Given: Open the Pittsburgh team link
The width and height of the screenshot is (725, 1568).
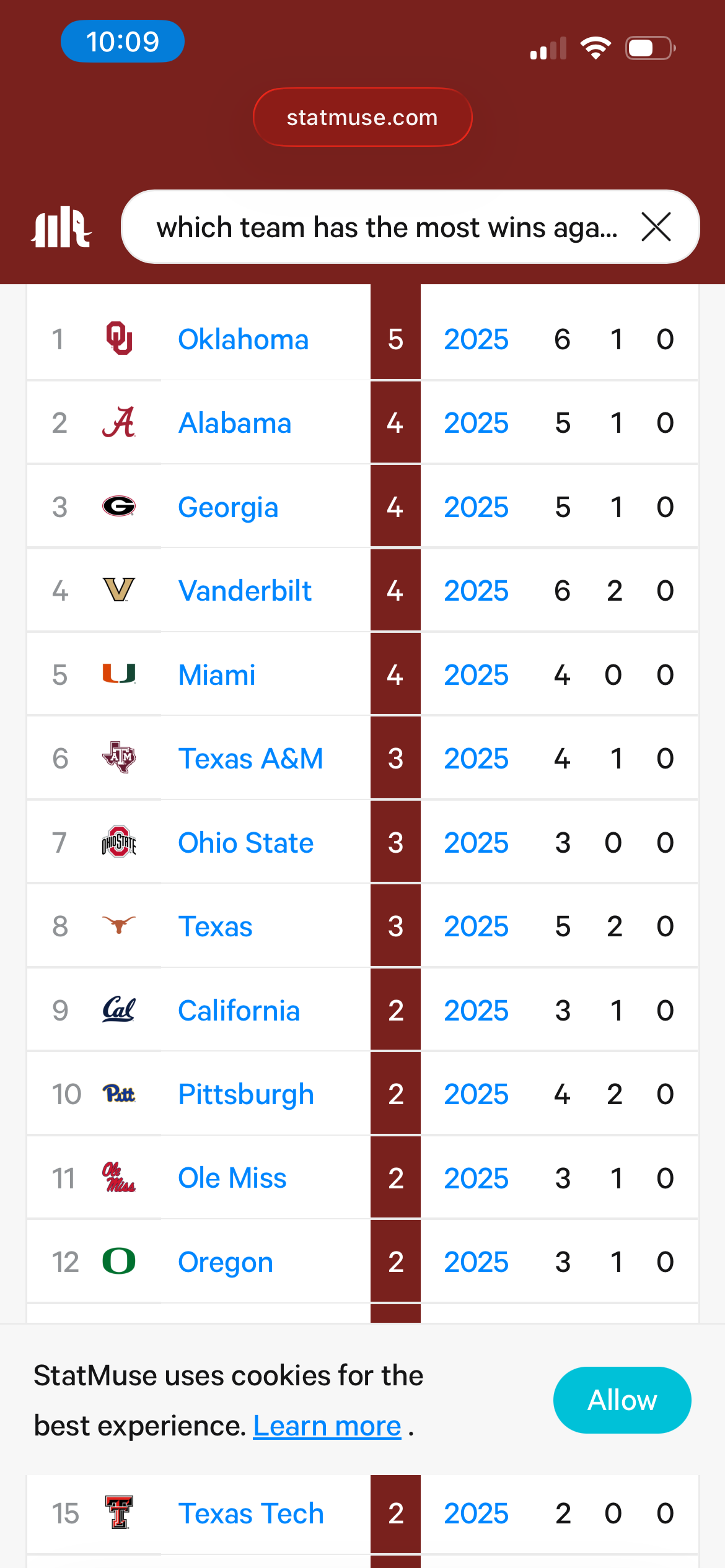Looking at the screenshot, I should (x=245, y=1094).
